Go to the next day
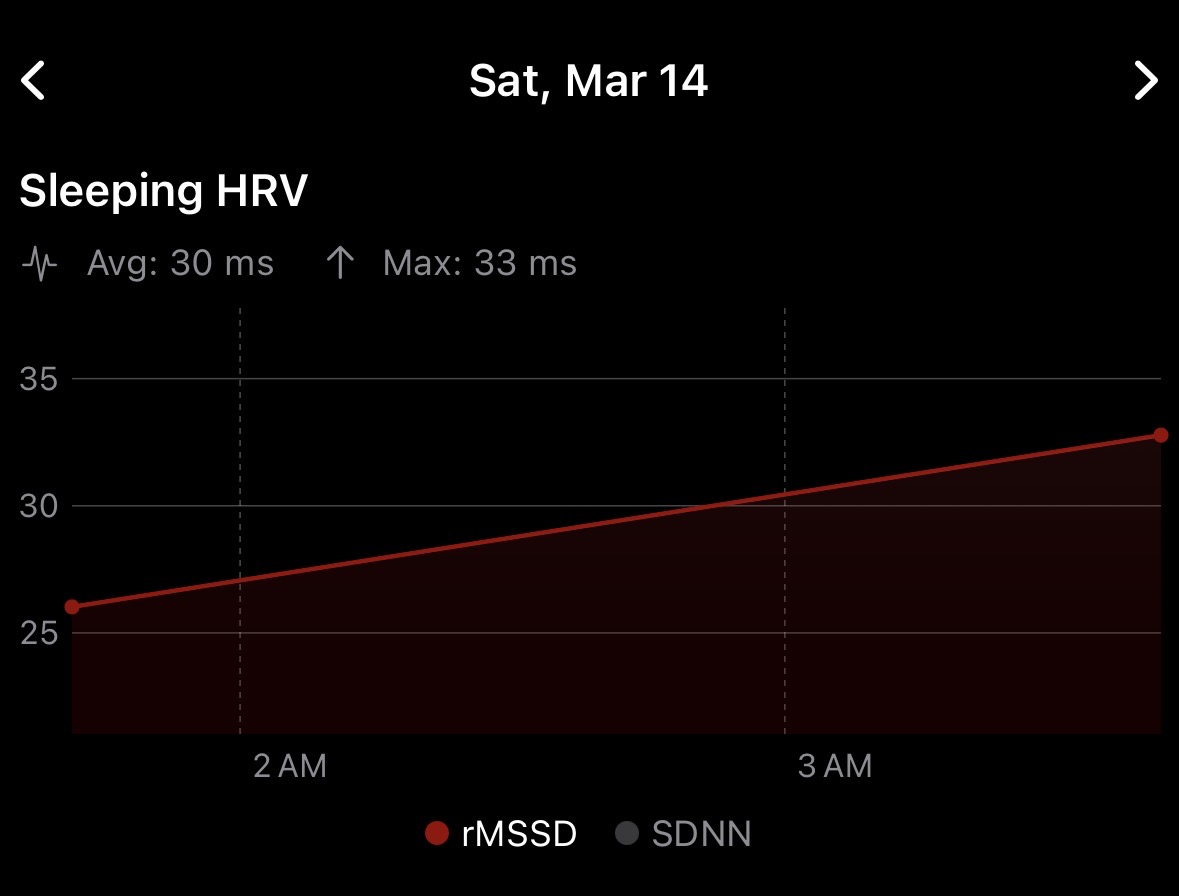Image resolution: width=1179 pixels, height=896 pixels. tap(1145, 81)
